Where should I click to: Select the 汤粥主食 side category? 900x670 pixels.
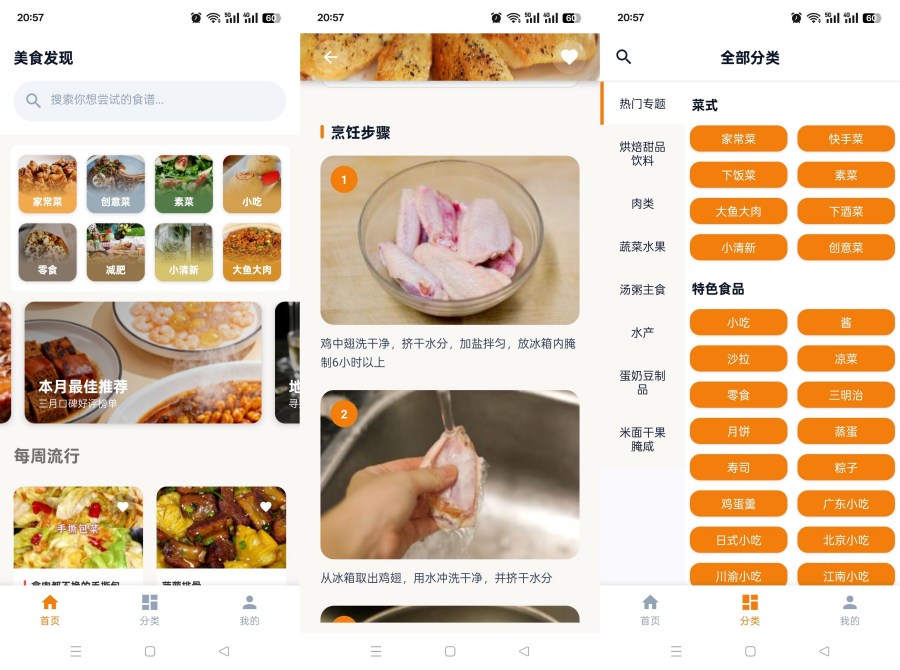click(x=642, y=289)
